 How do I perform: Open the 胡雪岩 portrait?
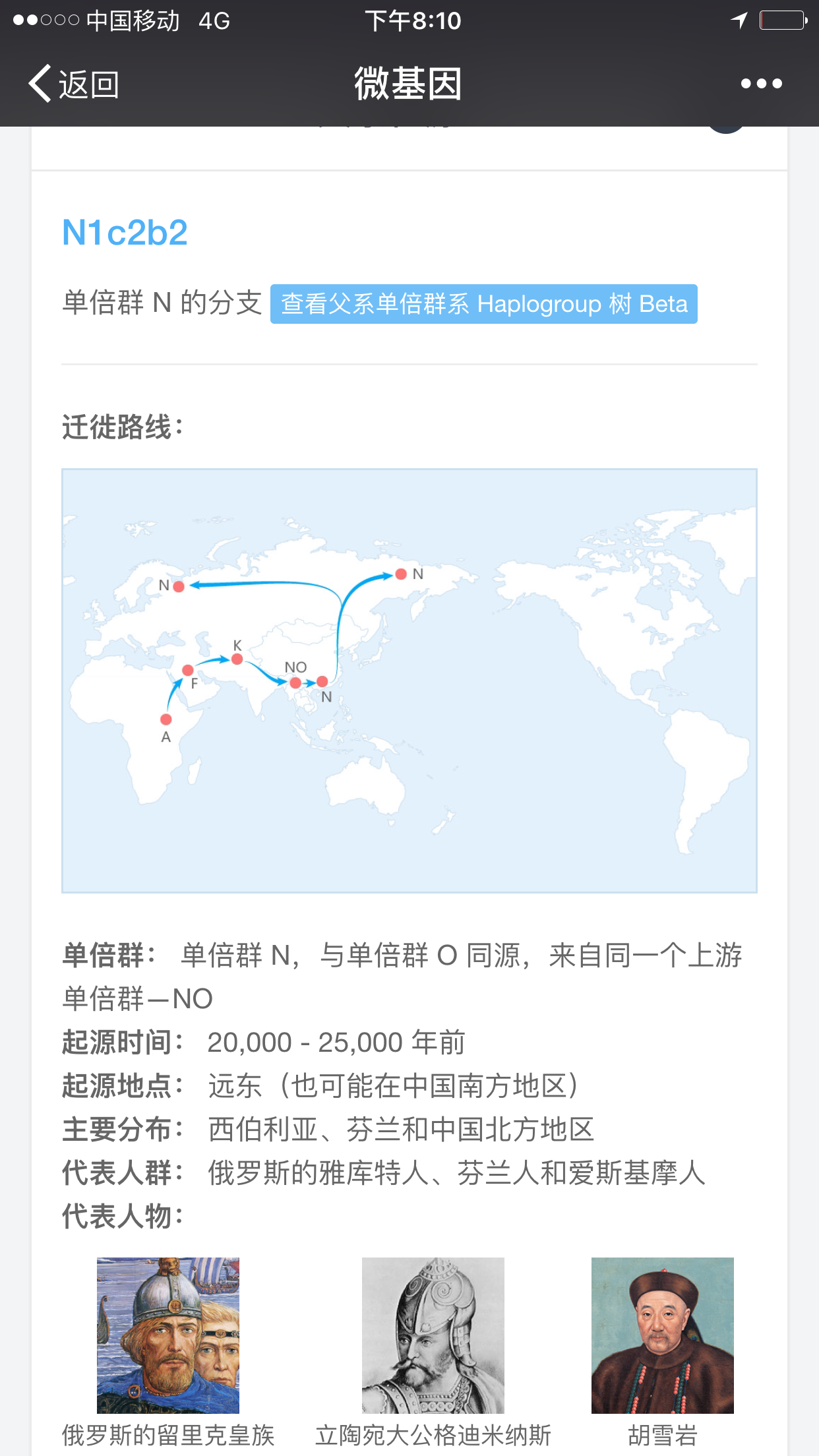coord(663,1335)
